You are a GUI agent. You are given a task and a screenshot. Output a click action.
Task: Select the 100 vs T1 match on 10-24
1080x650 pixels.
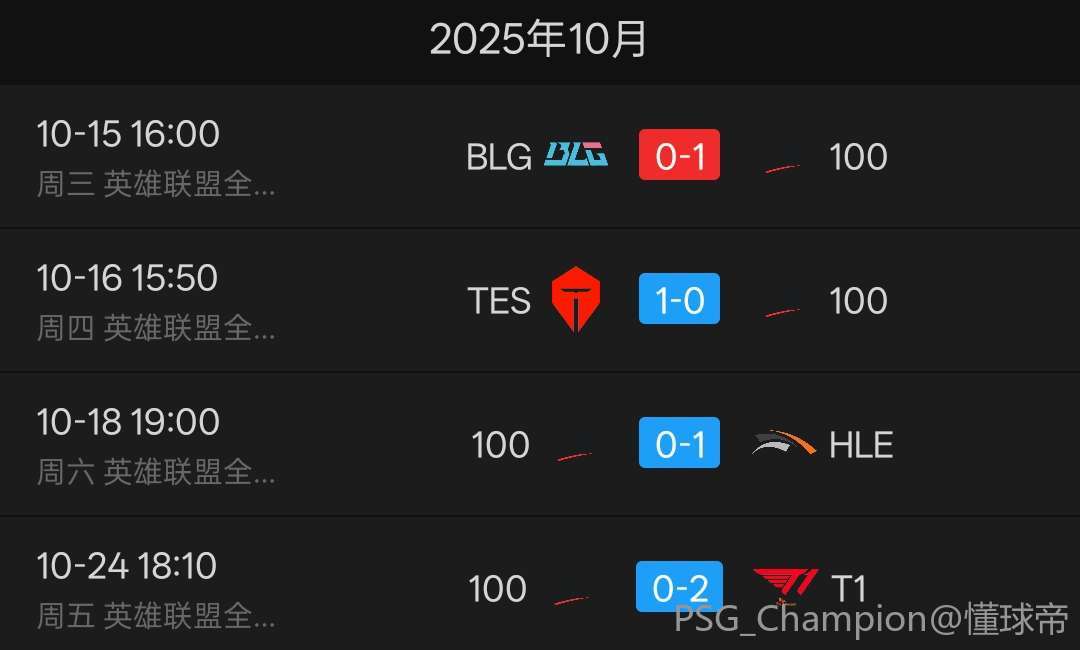(x=540, y=587)
